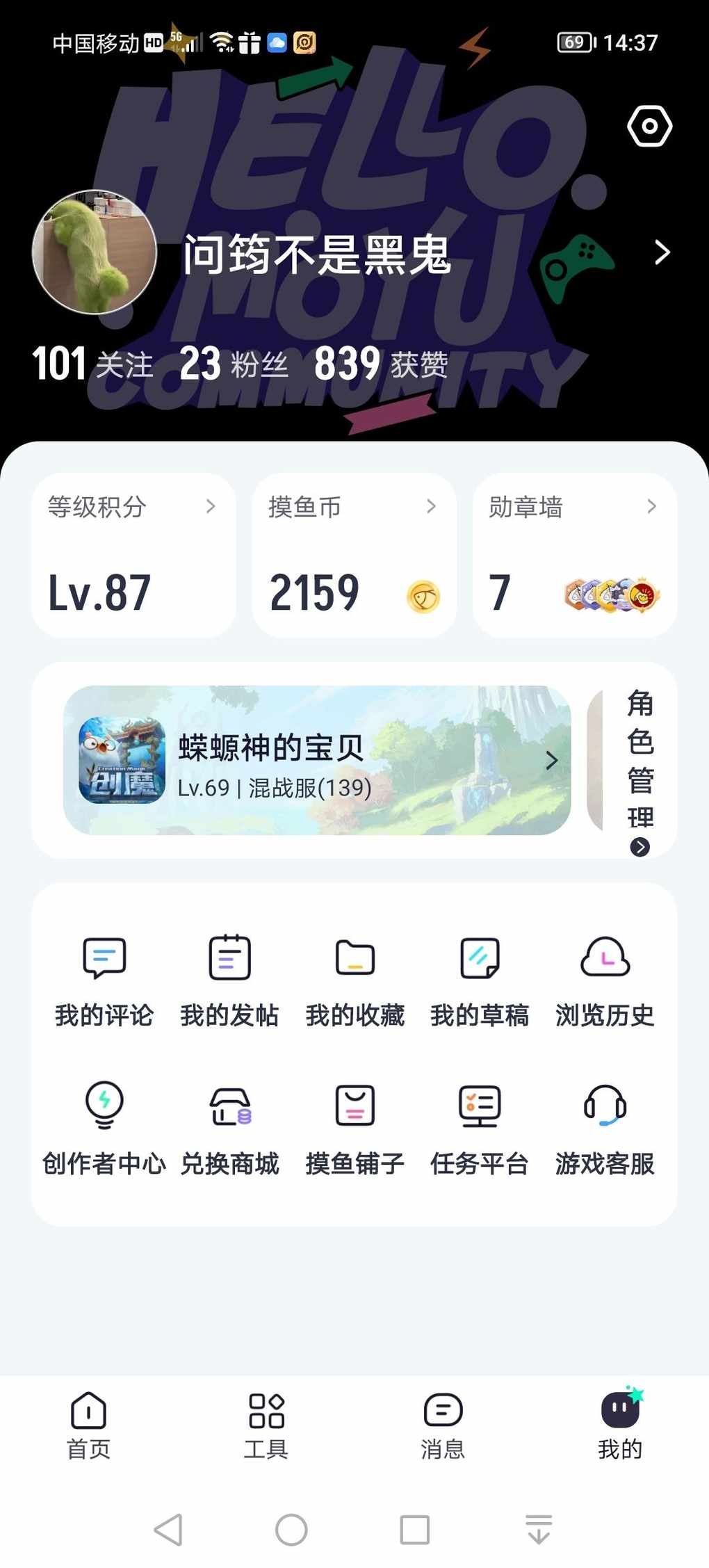View the 勋章墙 badge wall
The width and height of the screenshot is (709, 1568).
click(574, 555)
